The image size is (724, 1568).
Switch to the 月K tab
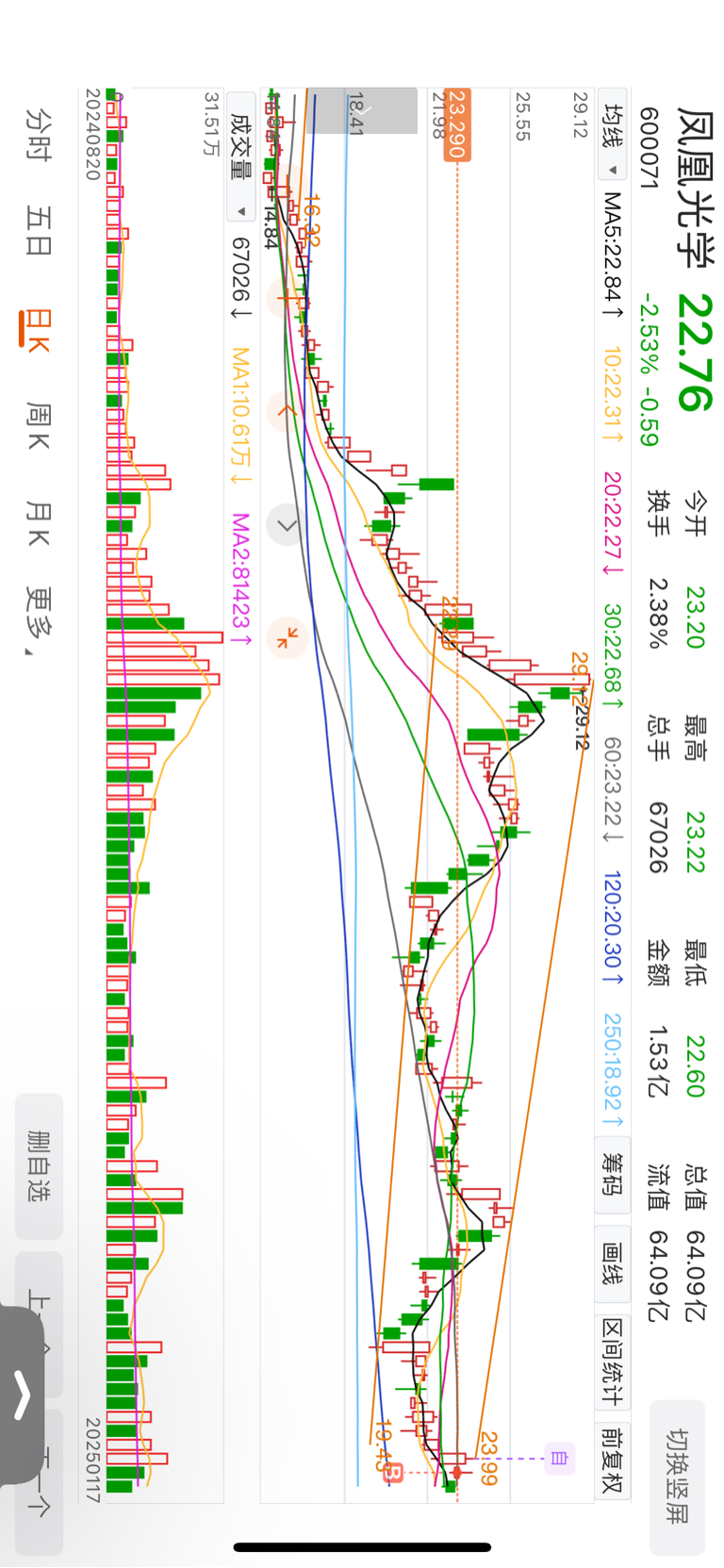tap(39, 523)
